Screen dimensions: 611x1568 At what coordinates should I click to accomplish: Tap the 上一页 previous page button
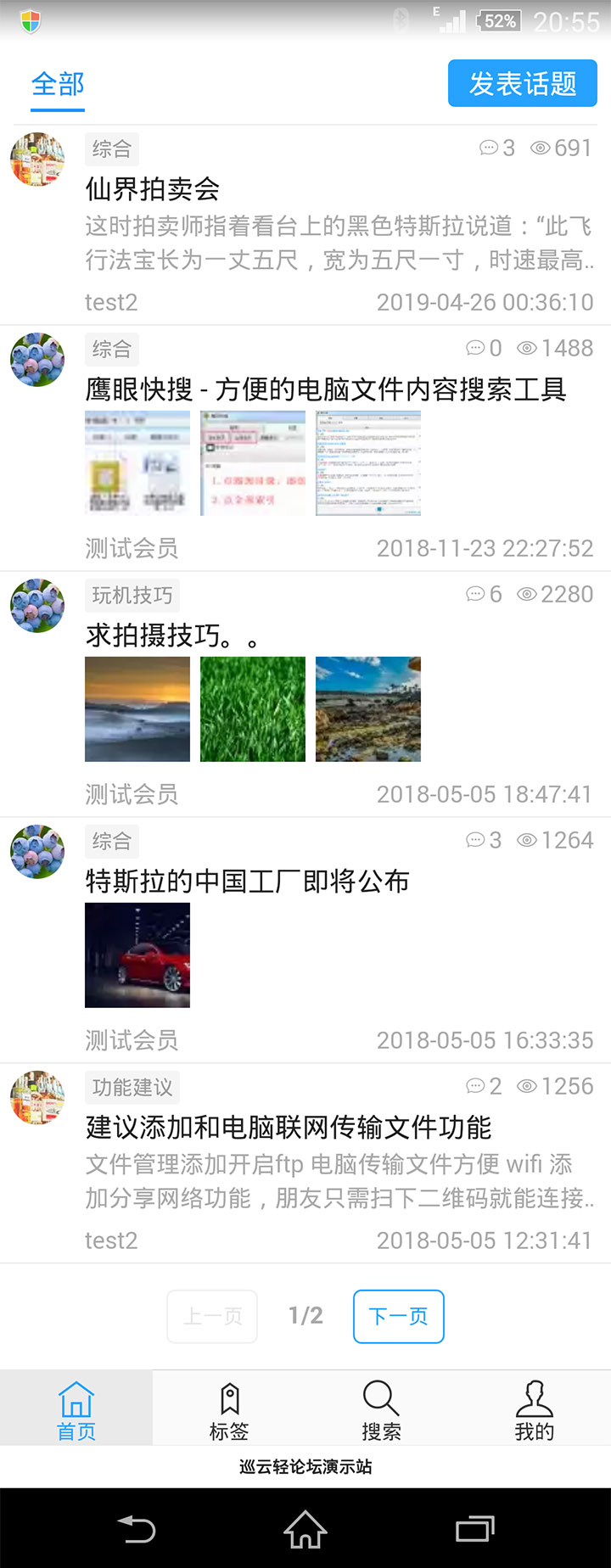(211, 1316)
